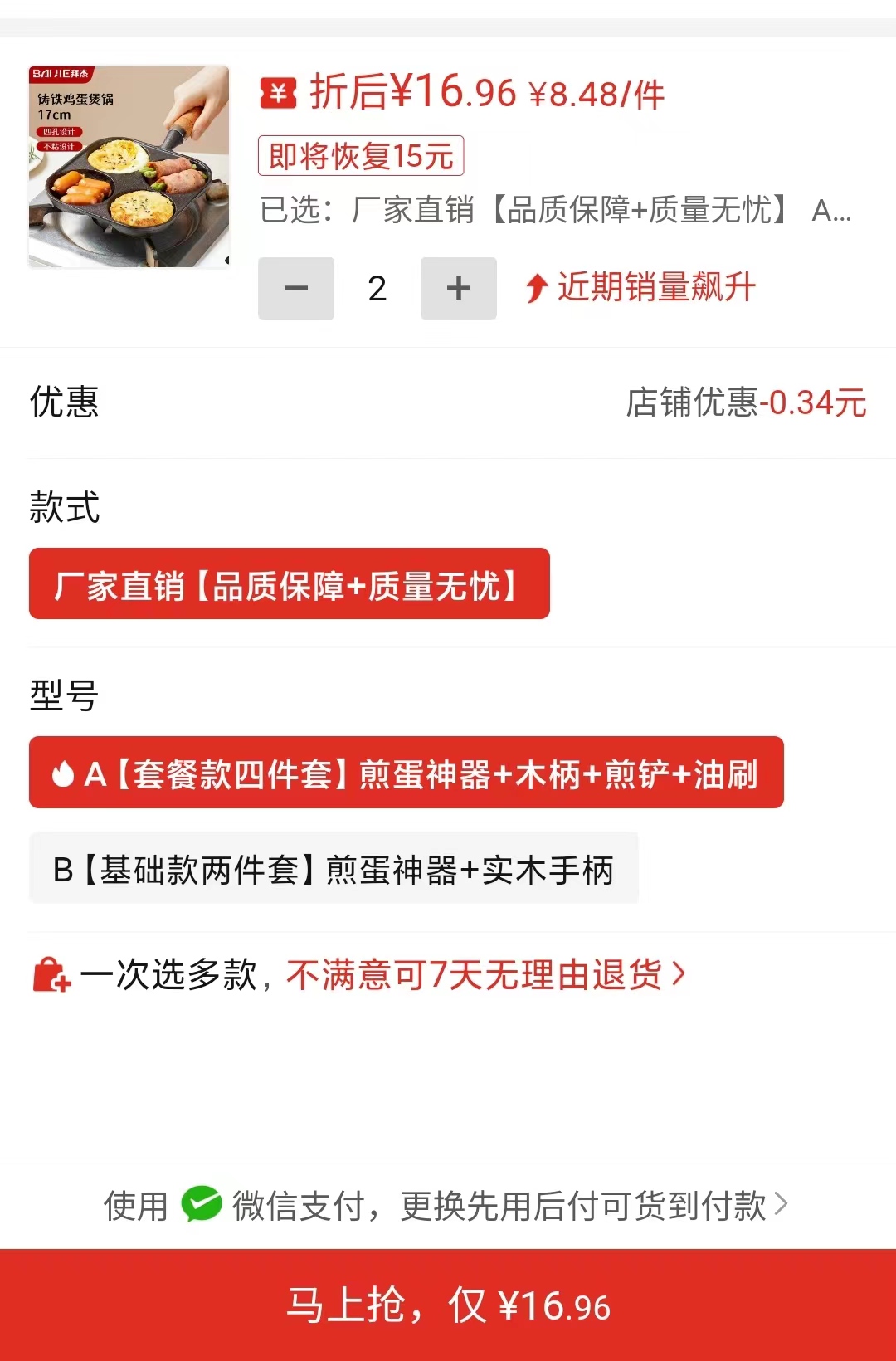Increase quantity with the plus button
Viewport: 896px width, 1361px height.
click(458, 288)
